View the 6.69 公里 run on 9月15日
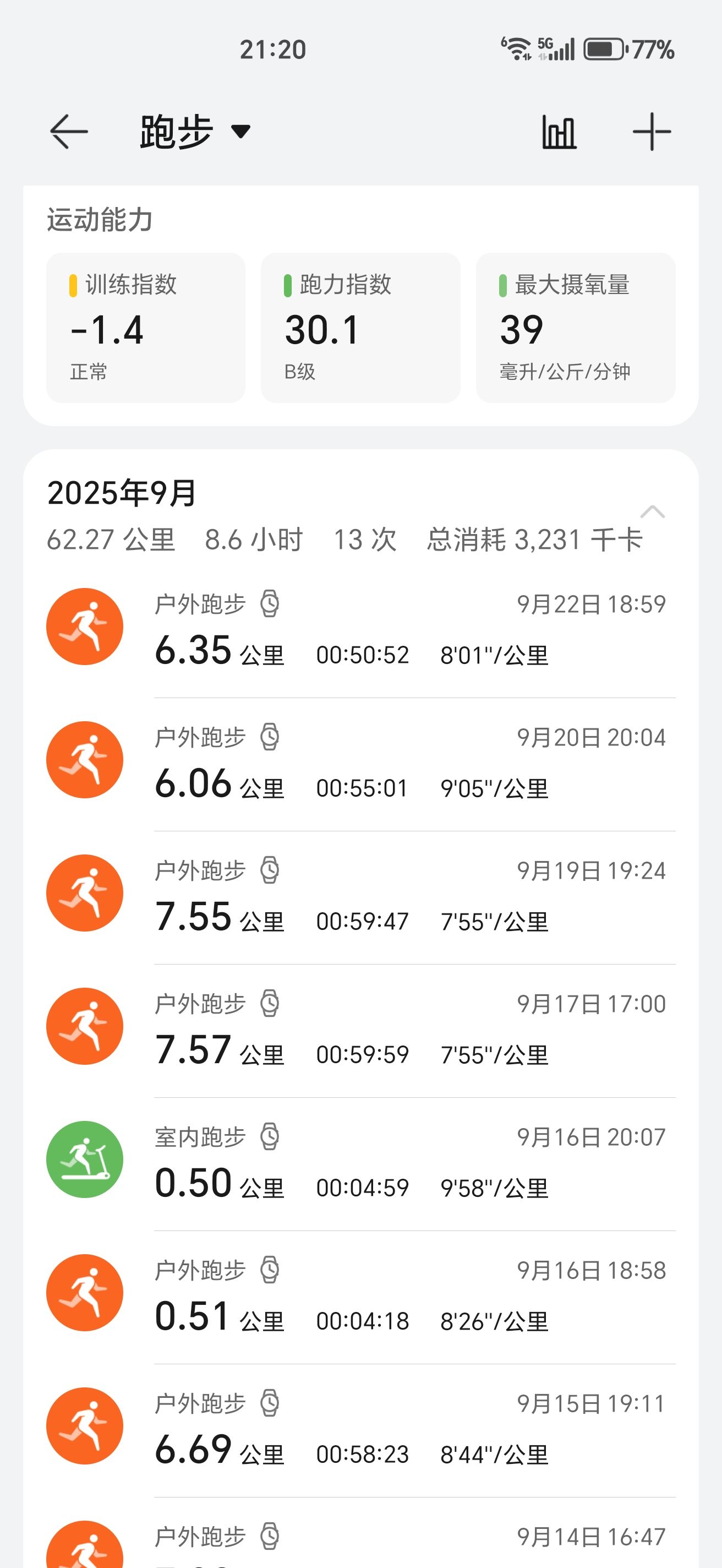Viewport: 722px width, 1568px height. point(360,1430)
